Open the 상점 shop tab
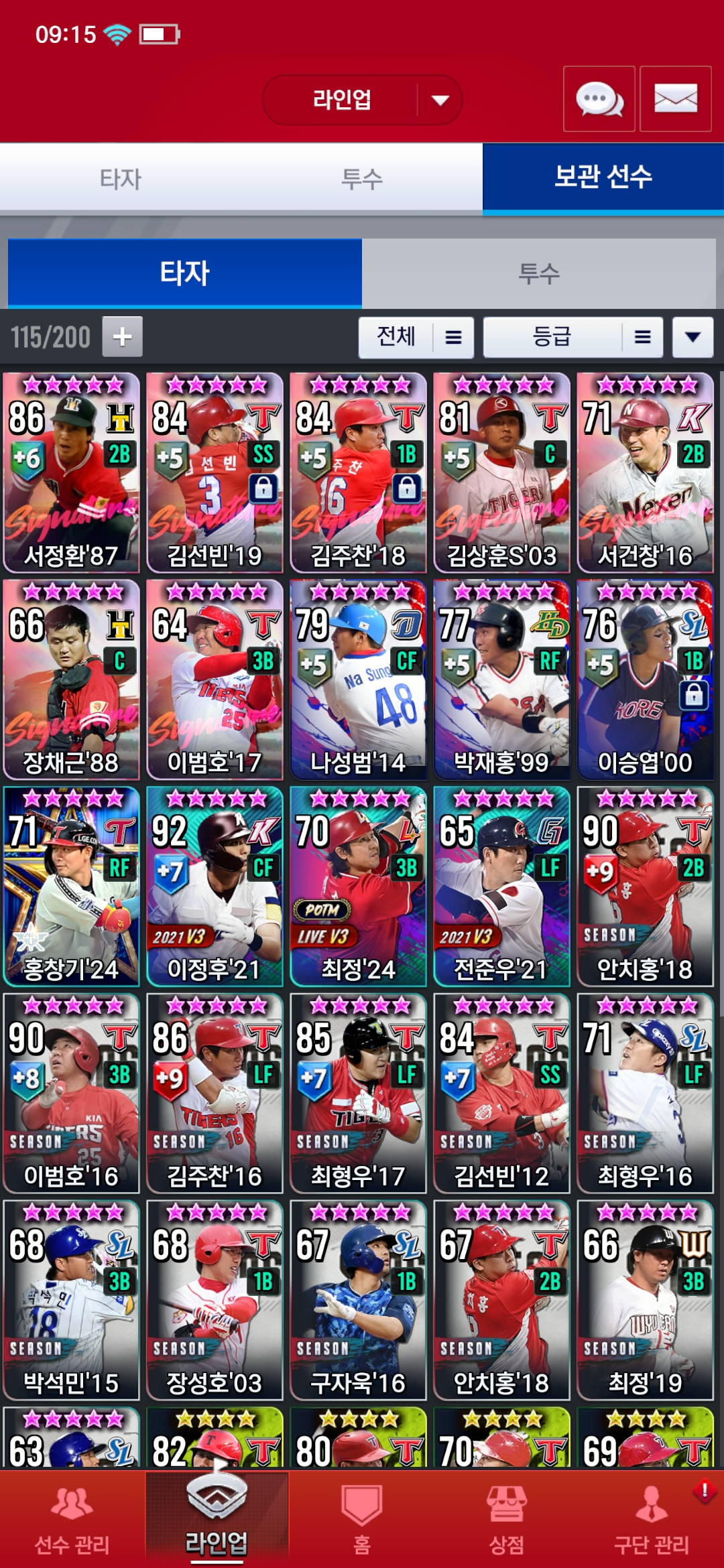724x1568 pixels. [x=507, y=1520]
